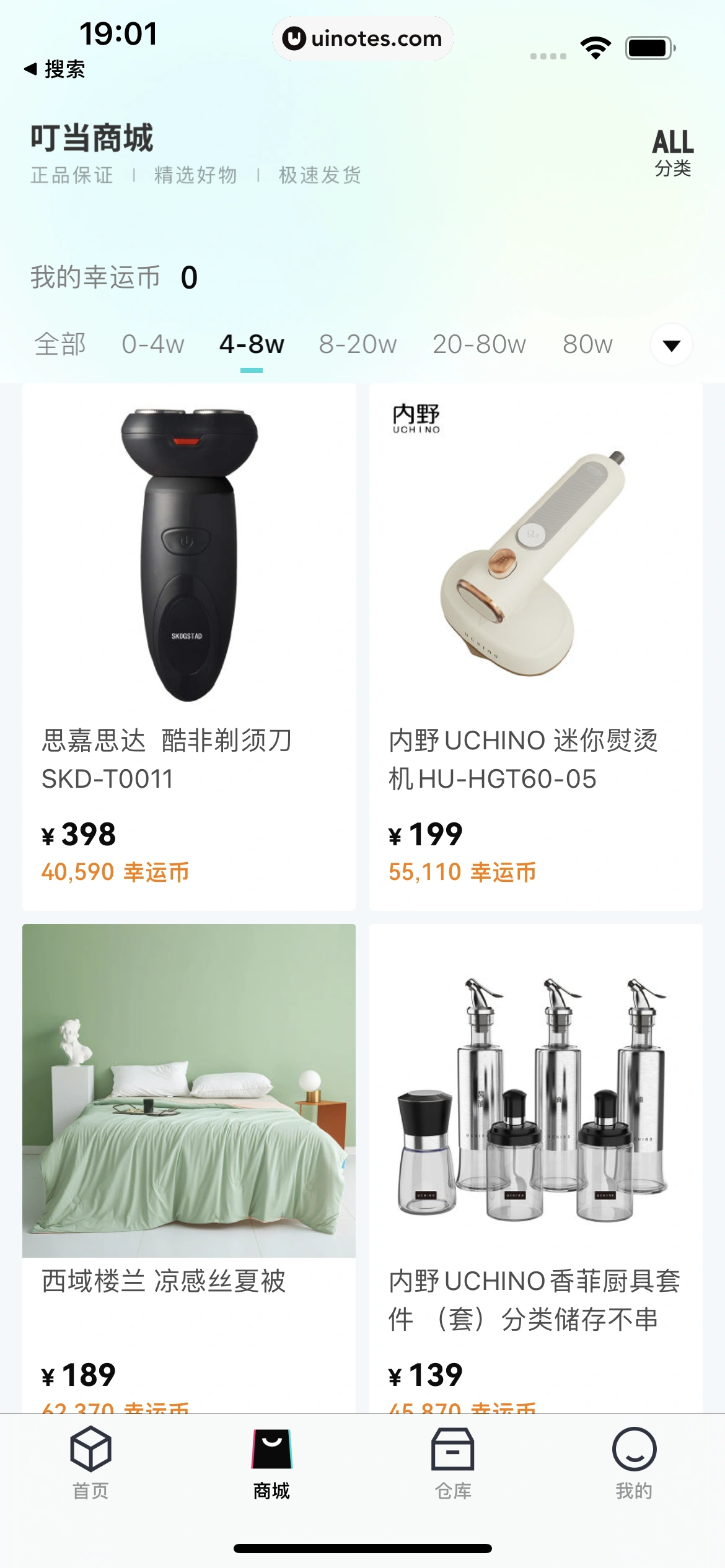Tap the 商城 tab
Viewport: 725px width, 1568px height.
coord(271,1463)
